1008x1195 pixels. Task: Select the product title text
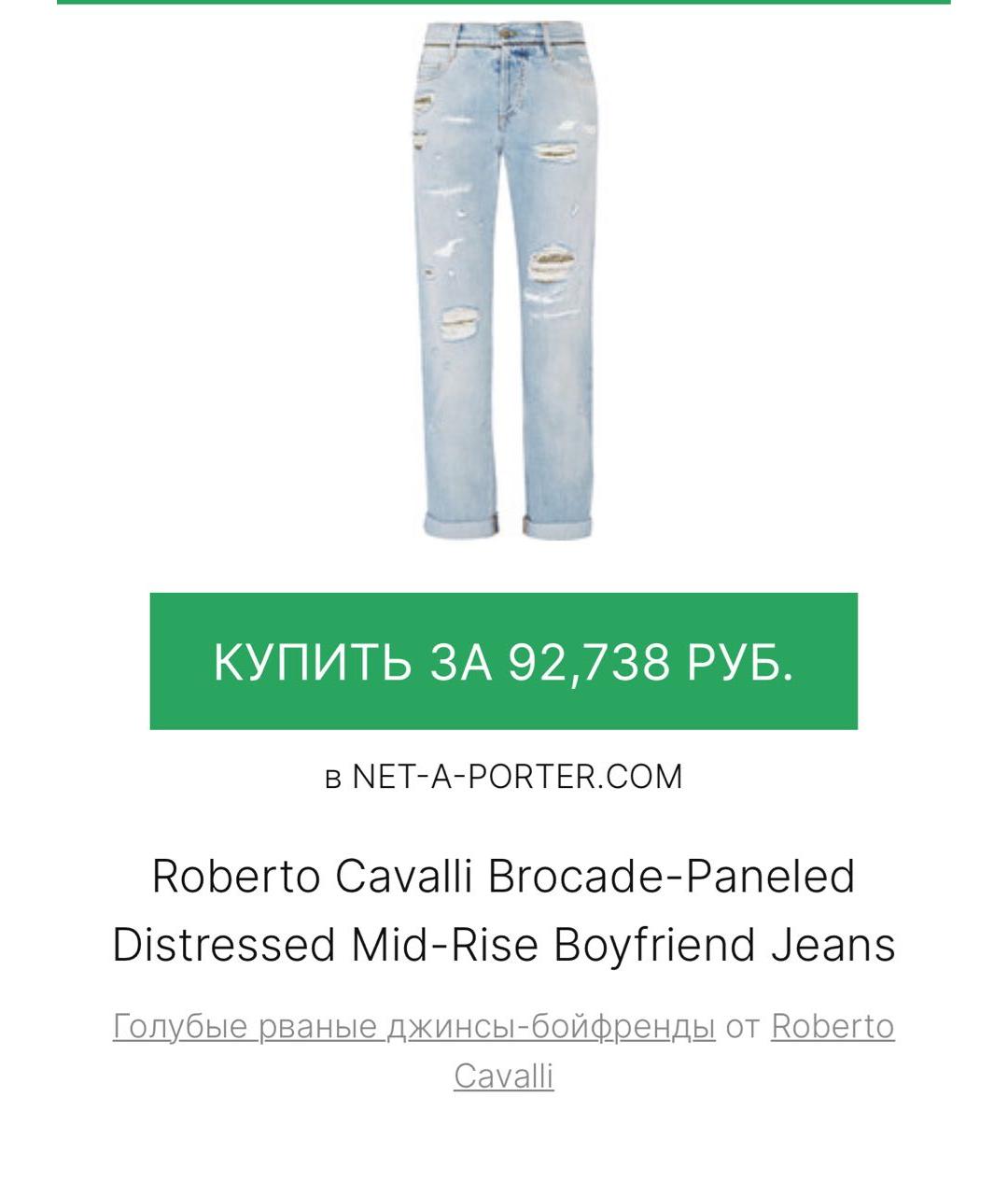[x=504, y=910]
